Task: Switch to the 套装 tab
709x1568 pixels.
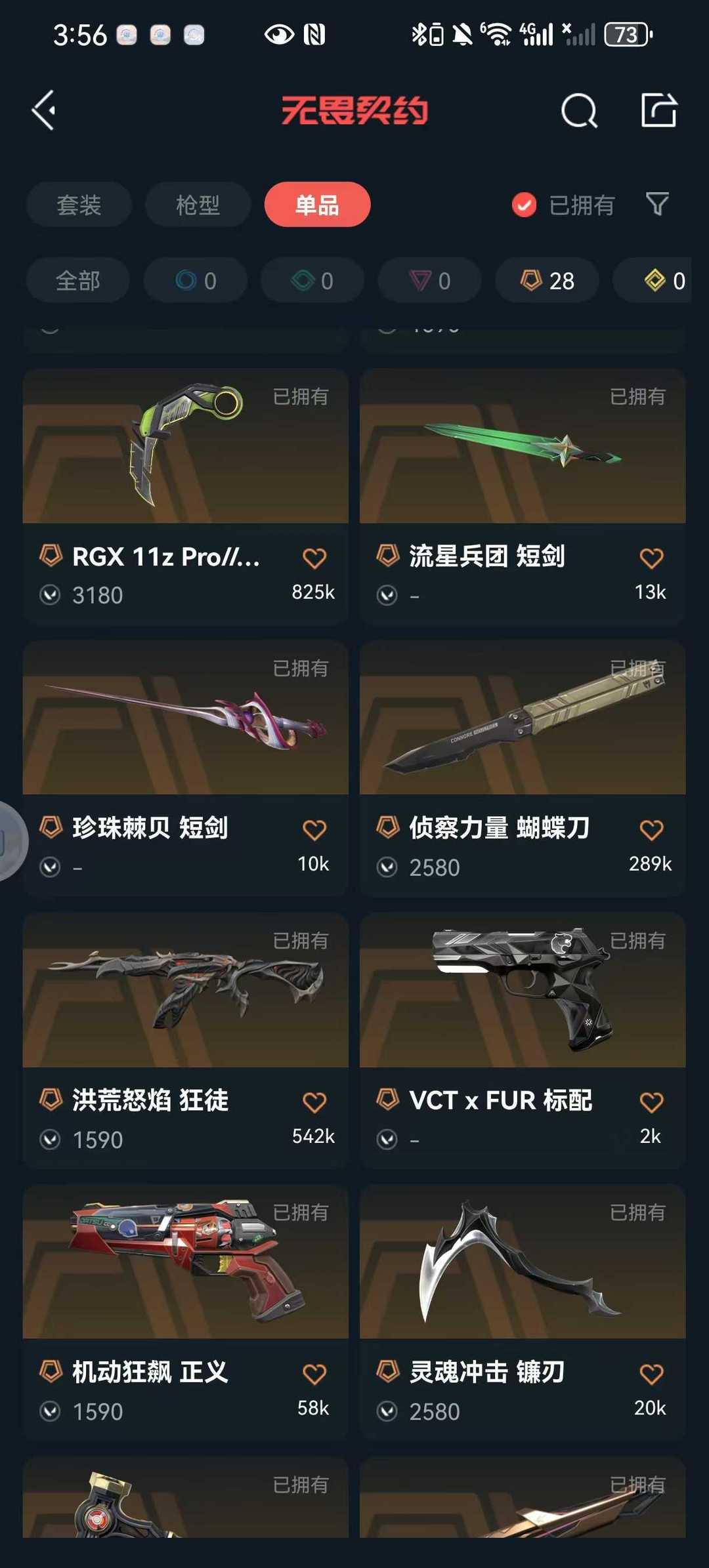Action: (x=79, y=205)
